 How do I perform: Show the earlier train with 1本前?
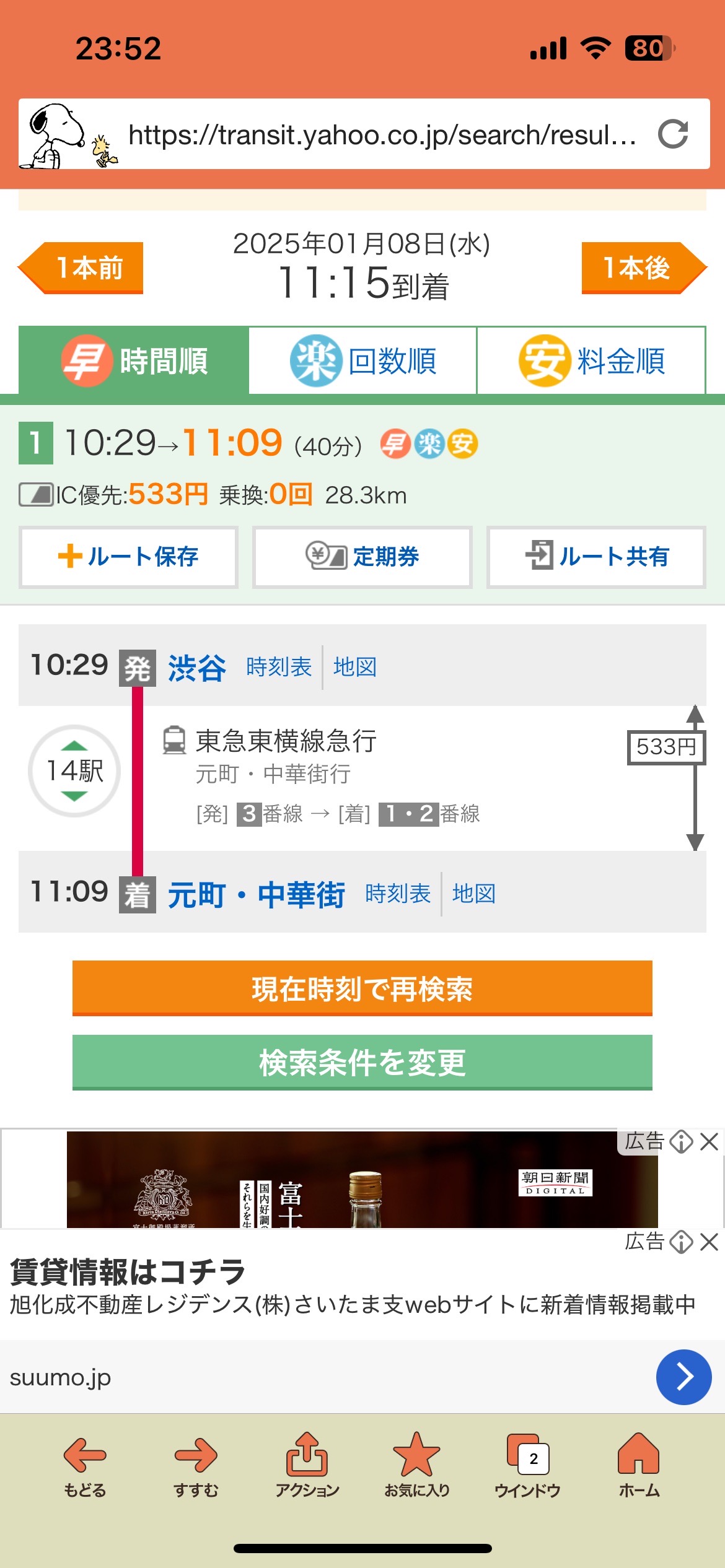coord(81,268)
